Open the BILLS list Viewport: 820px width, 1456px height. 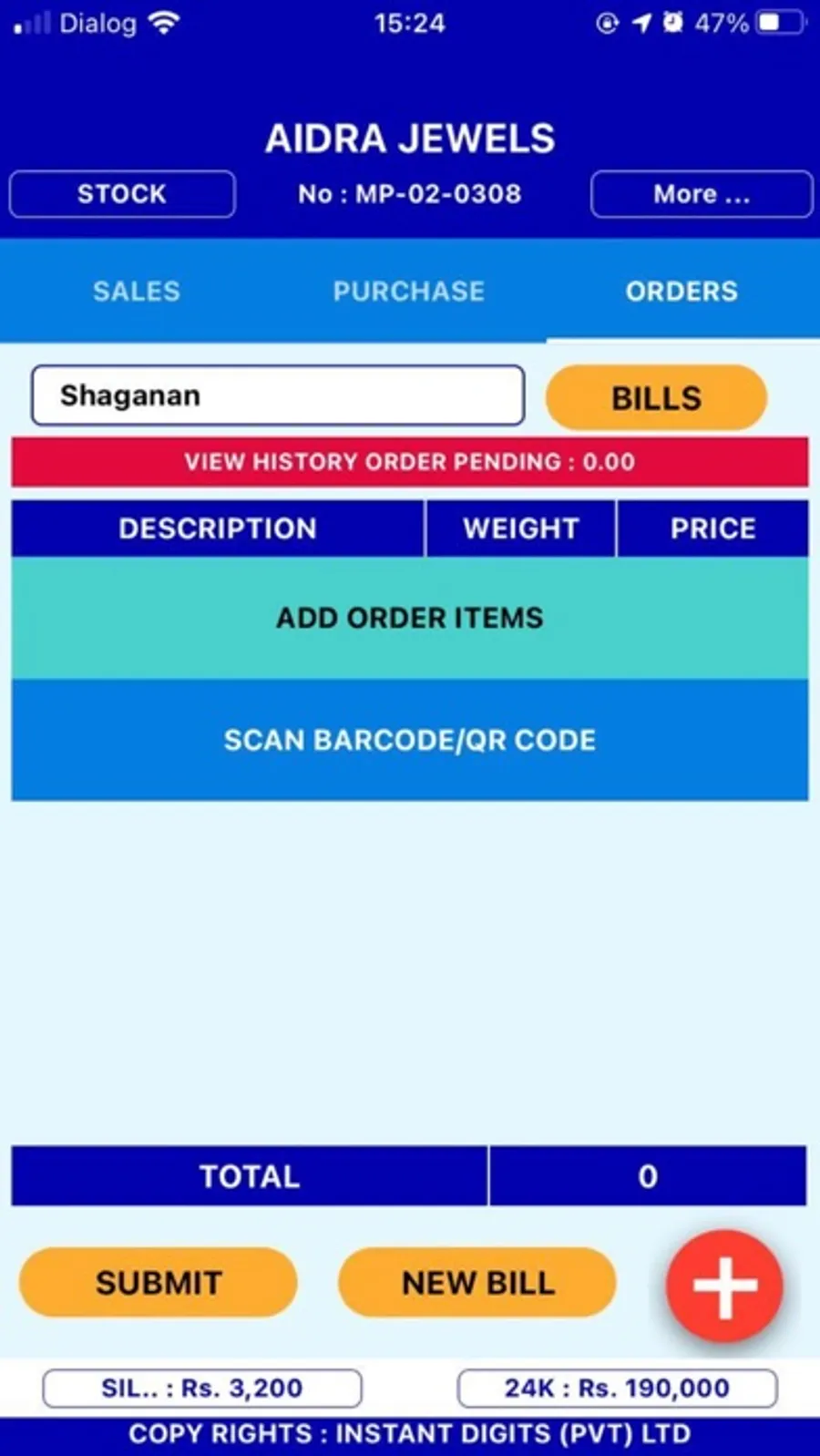click(x=655, y=397)
